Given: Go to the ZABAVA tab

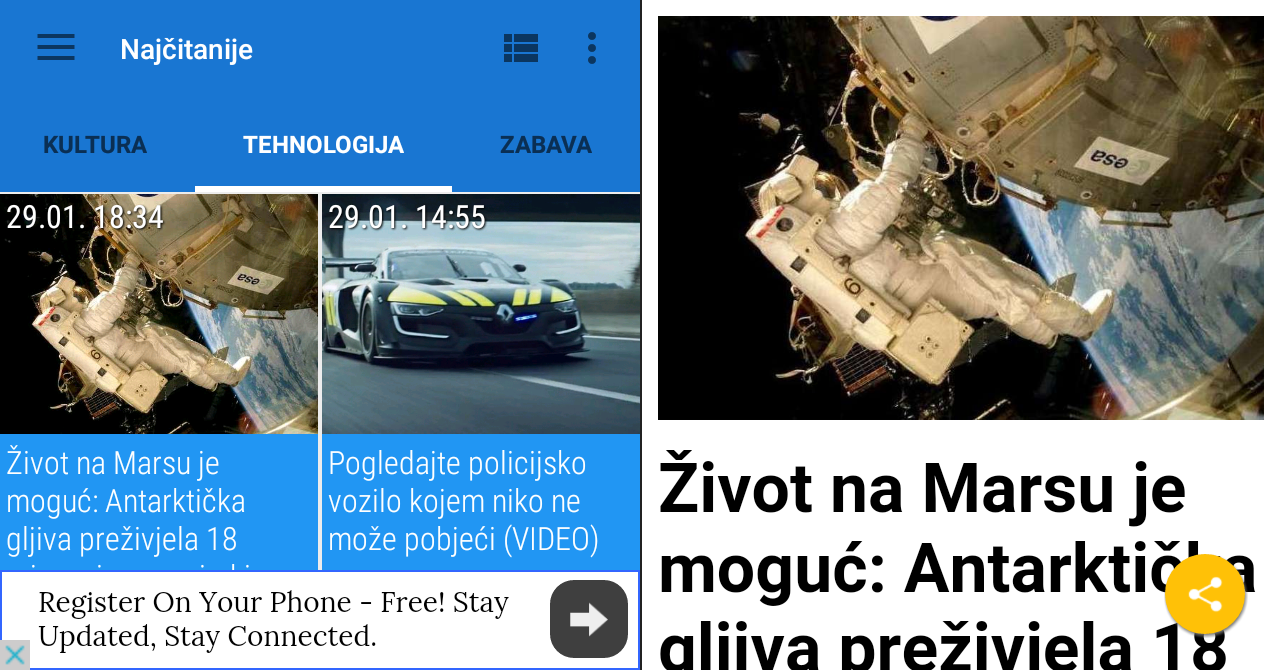Looking at the screenshot, I should [546, 145].
